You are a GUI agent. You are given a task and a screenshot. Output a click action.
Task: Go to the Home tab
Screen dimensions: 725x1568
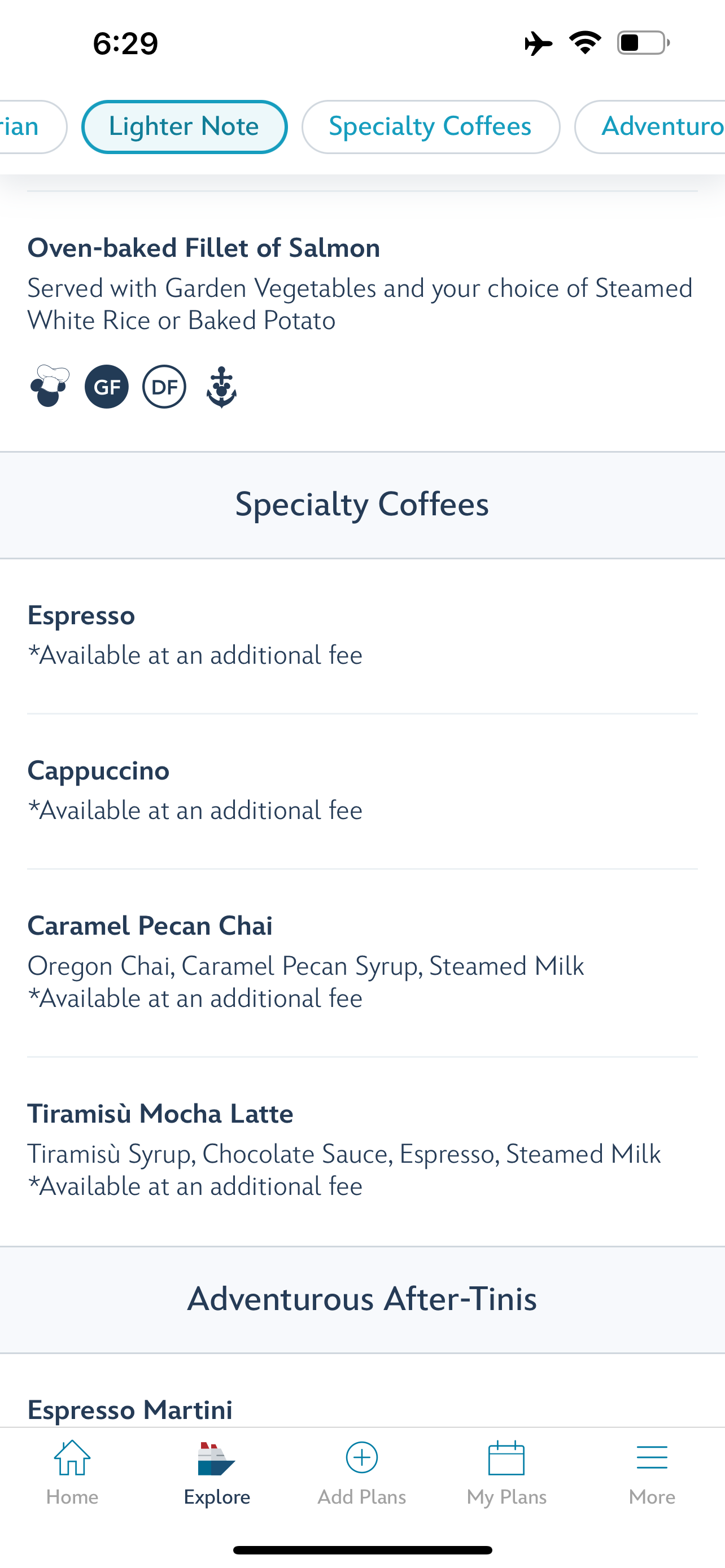point(72,1472)
